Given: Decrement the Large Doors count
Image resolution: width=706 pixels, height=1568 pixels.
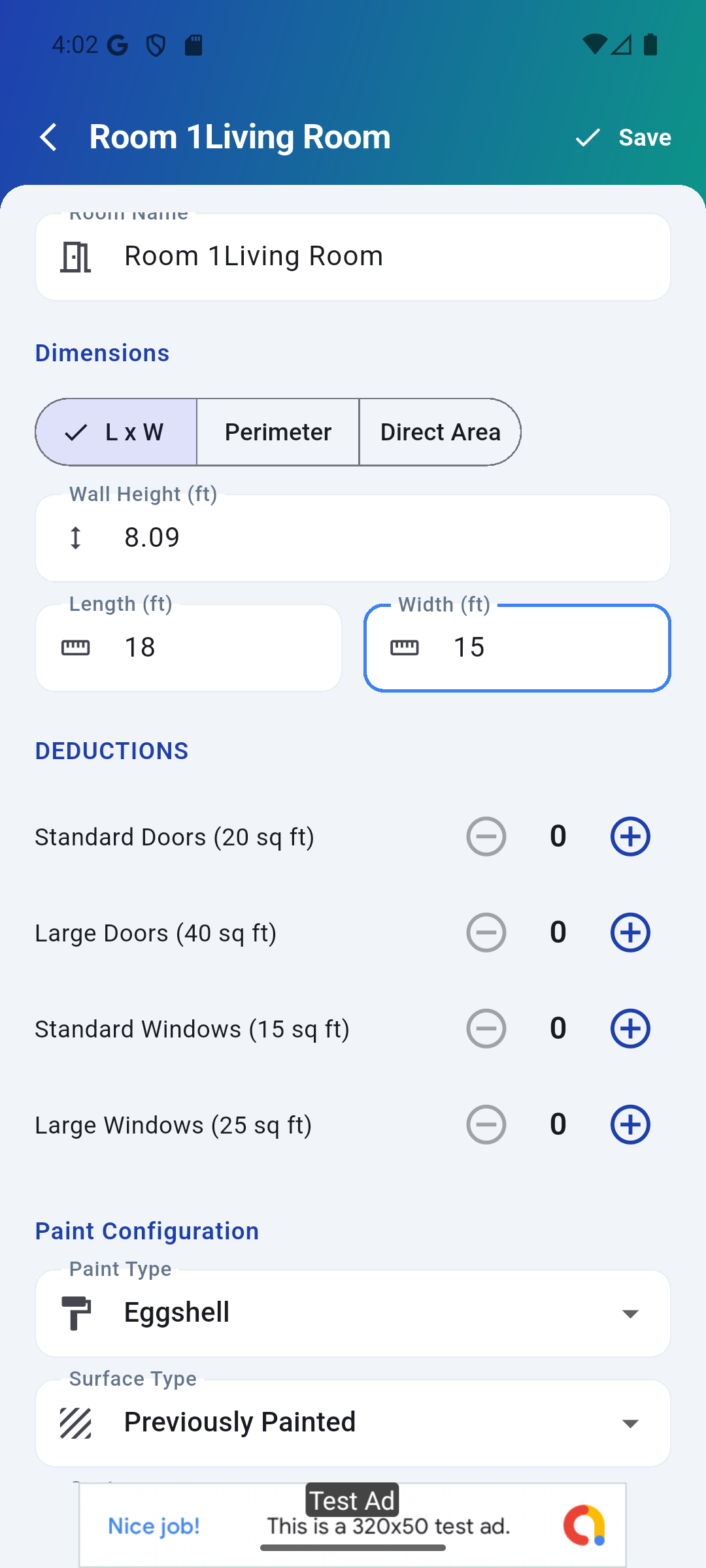Looking at the screenshot, I should tap(486, 932).
